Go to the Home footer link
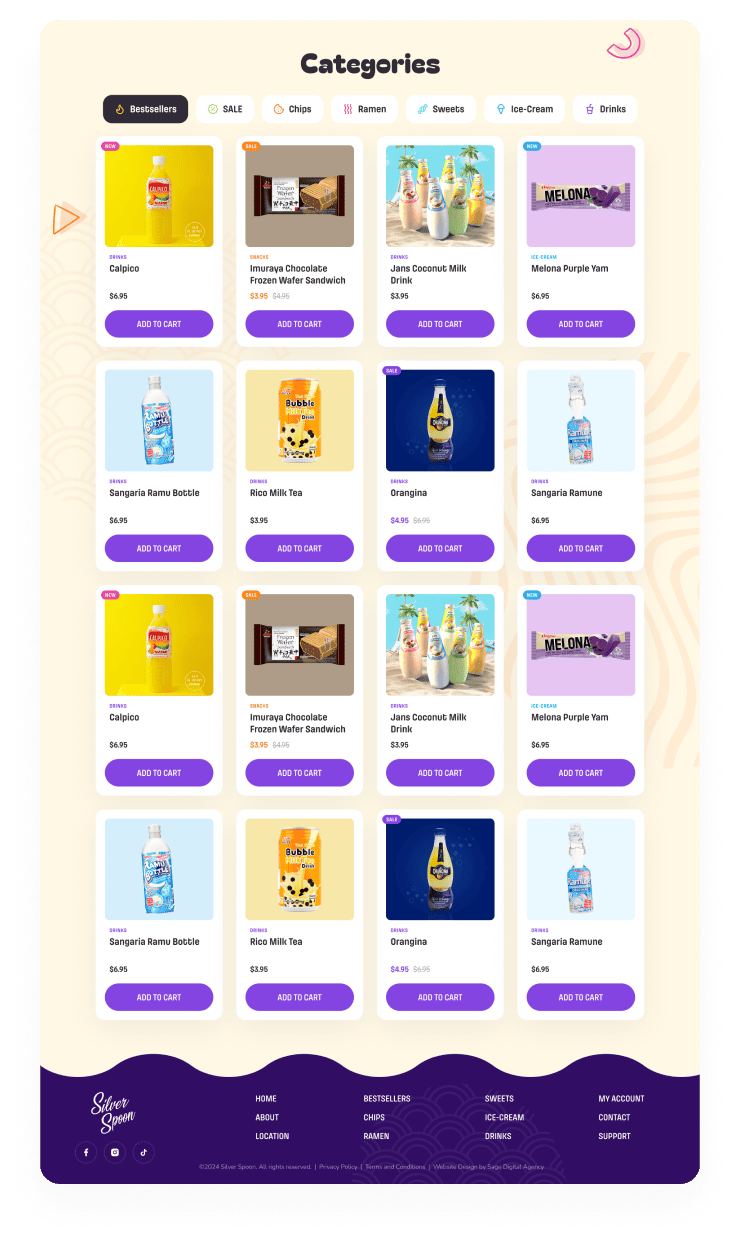740x1244 pixels. tap(266, 1098)
